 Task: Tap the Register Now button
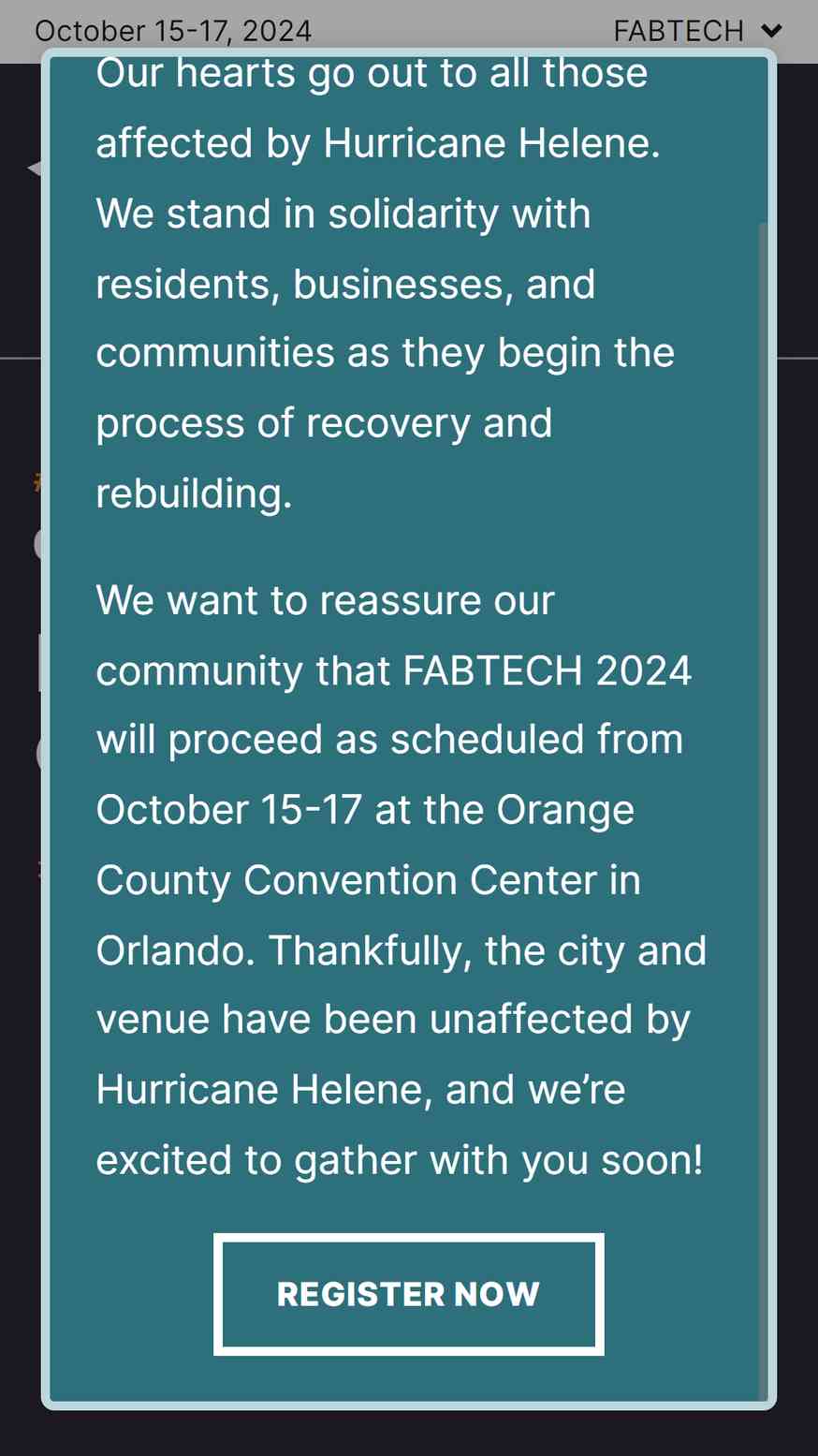pos(408,1294)
